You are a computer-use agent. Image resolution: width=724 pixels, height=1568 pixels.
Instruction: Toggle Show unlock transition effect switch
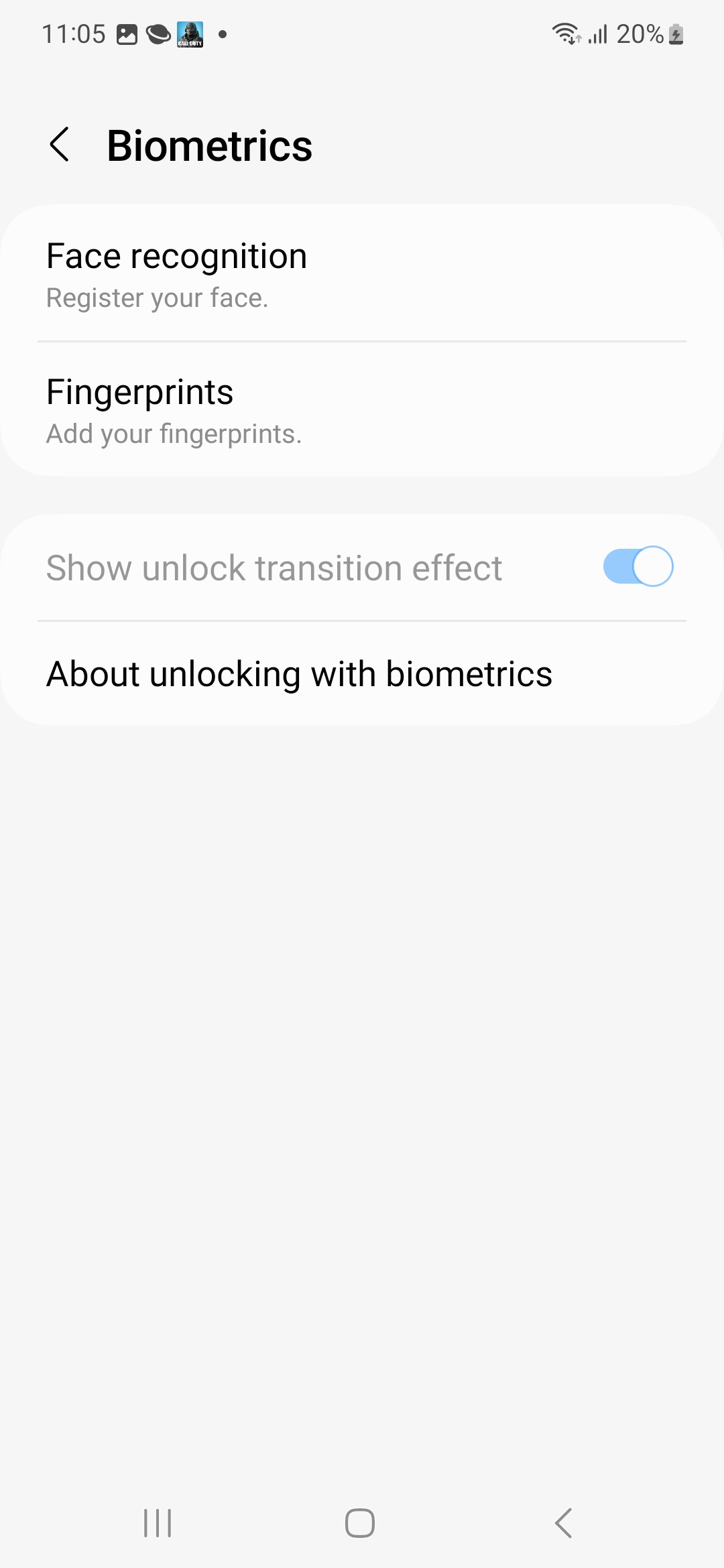pyautogui.click(x=638, y=567)
